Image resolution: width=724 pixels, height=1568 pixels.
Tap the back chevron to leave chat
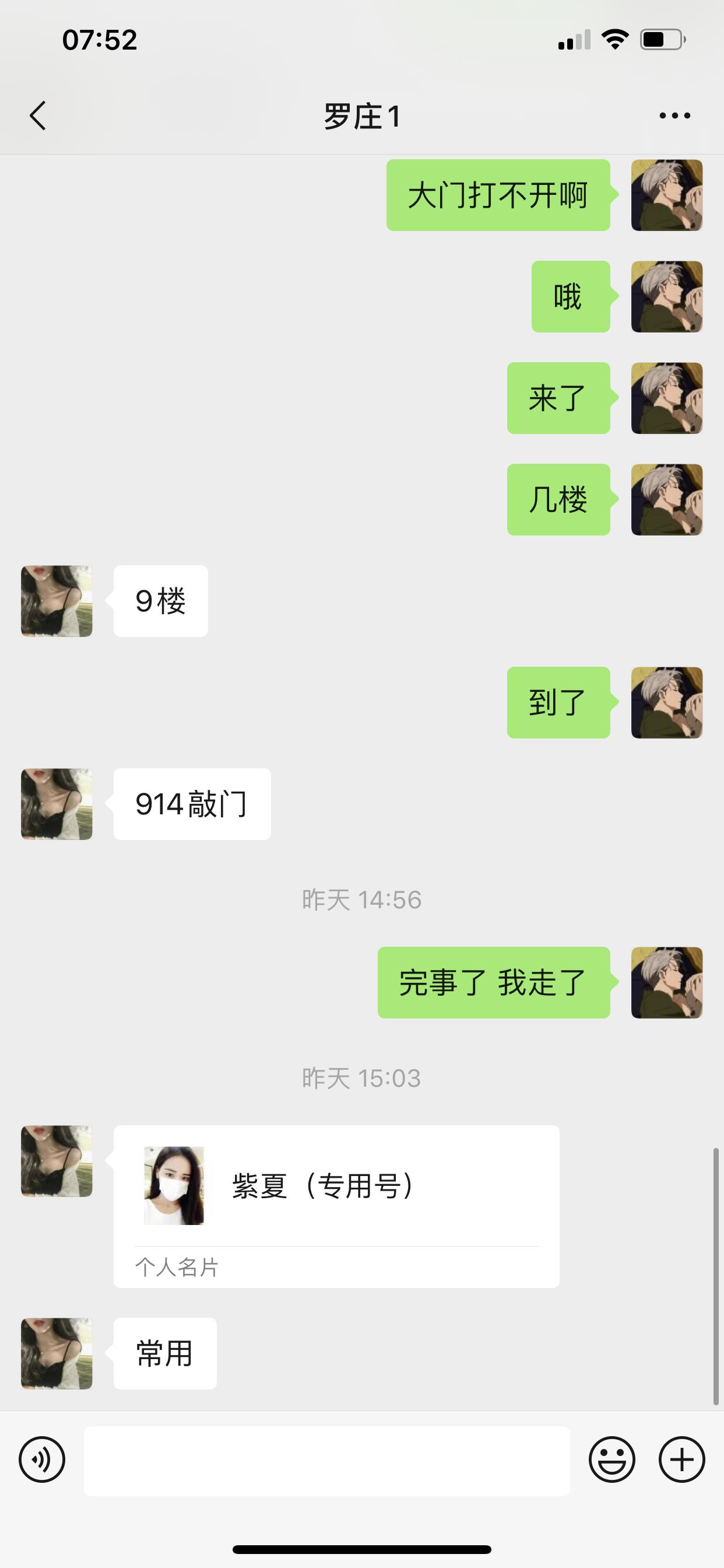[x=38, y=116]
